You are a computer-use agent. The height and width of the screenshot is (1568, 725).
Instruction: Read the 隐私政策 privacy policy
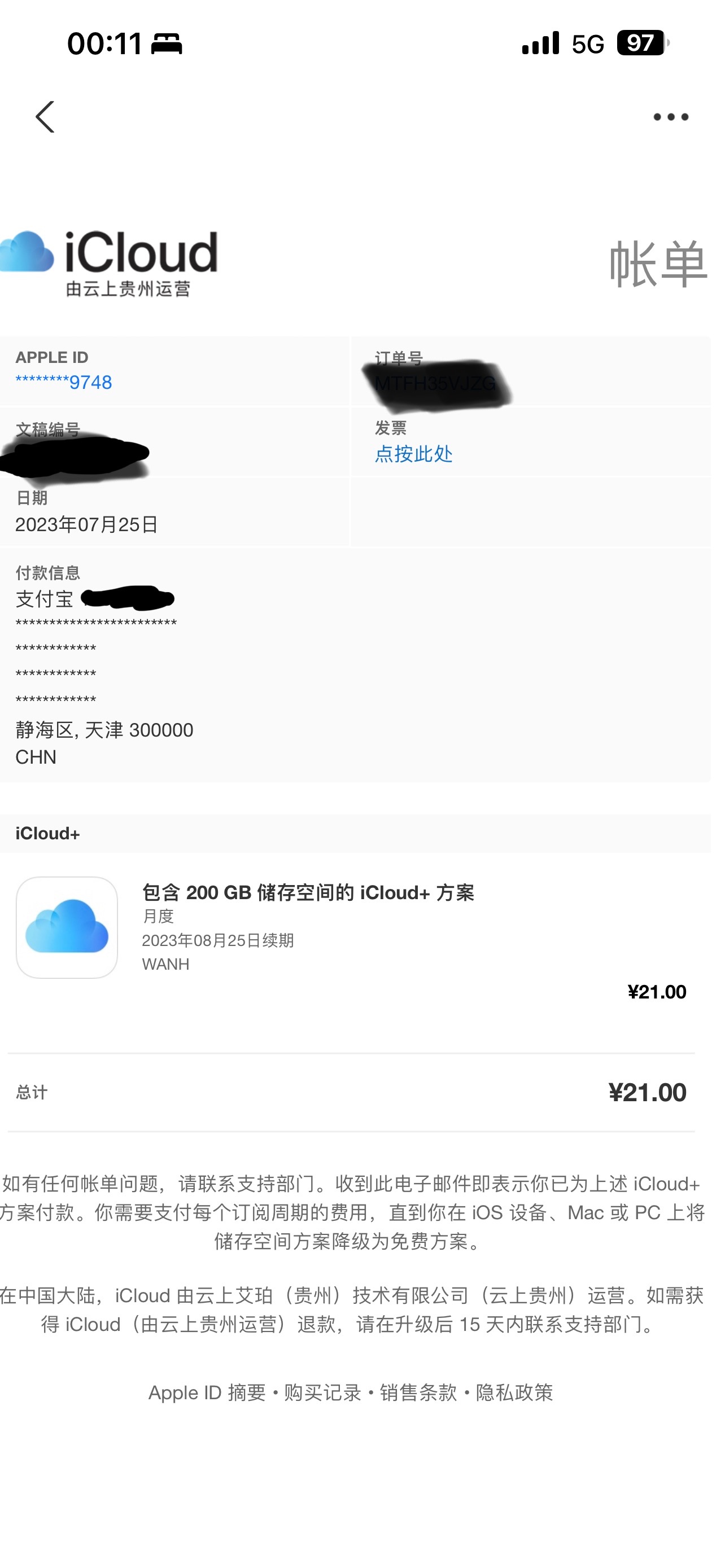point(514,1392)
